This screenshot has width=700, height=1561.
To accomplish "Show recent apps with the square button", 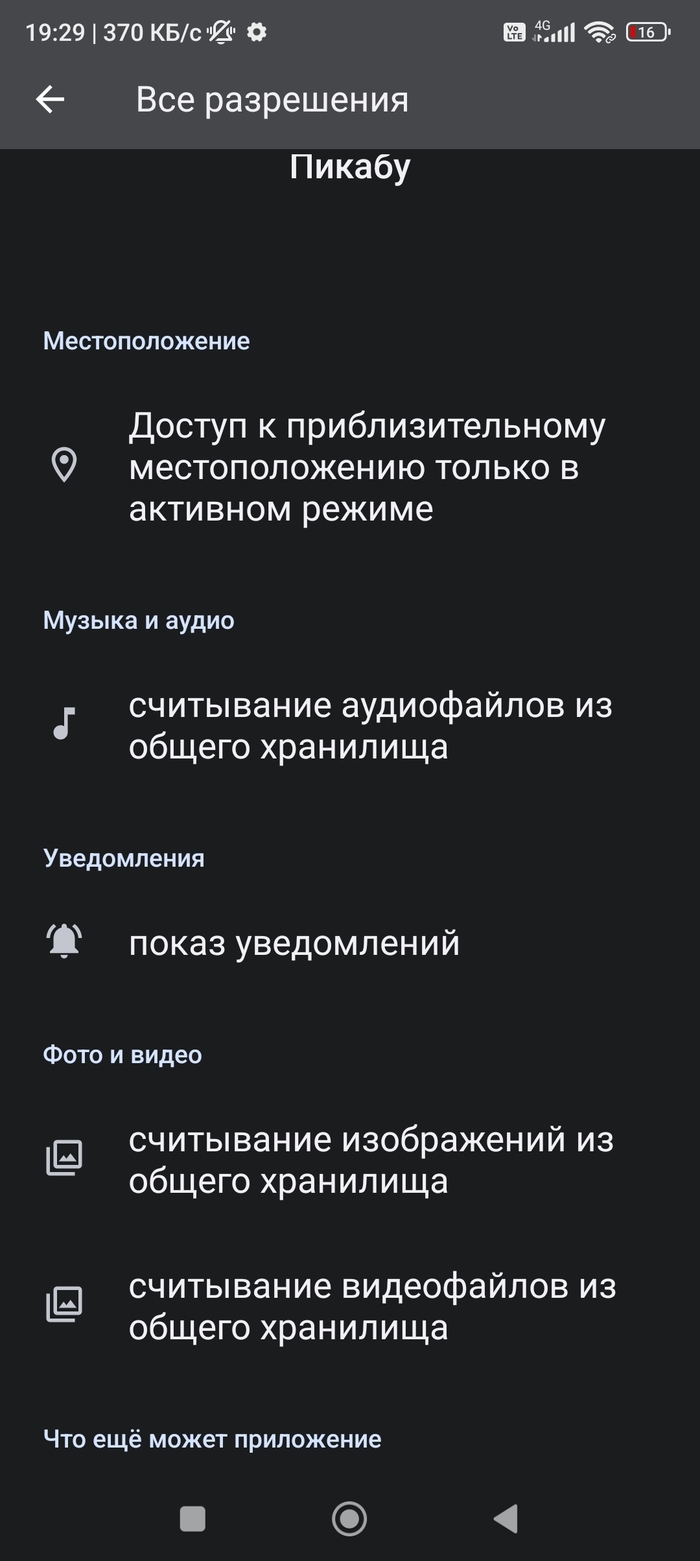I will [192, 1519].
